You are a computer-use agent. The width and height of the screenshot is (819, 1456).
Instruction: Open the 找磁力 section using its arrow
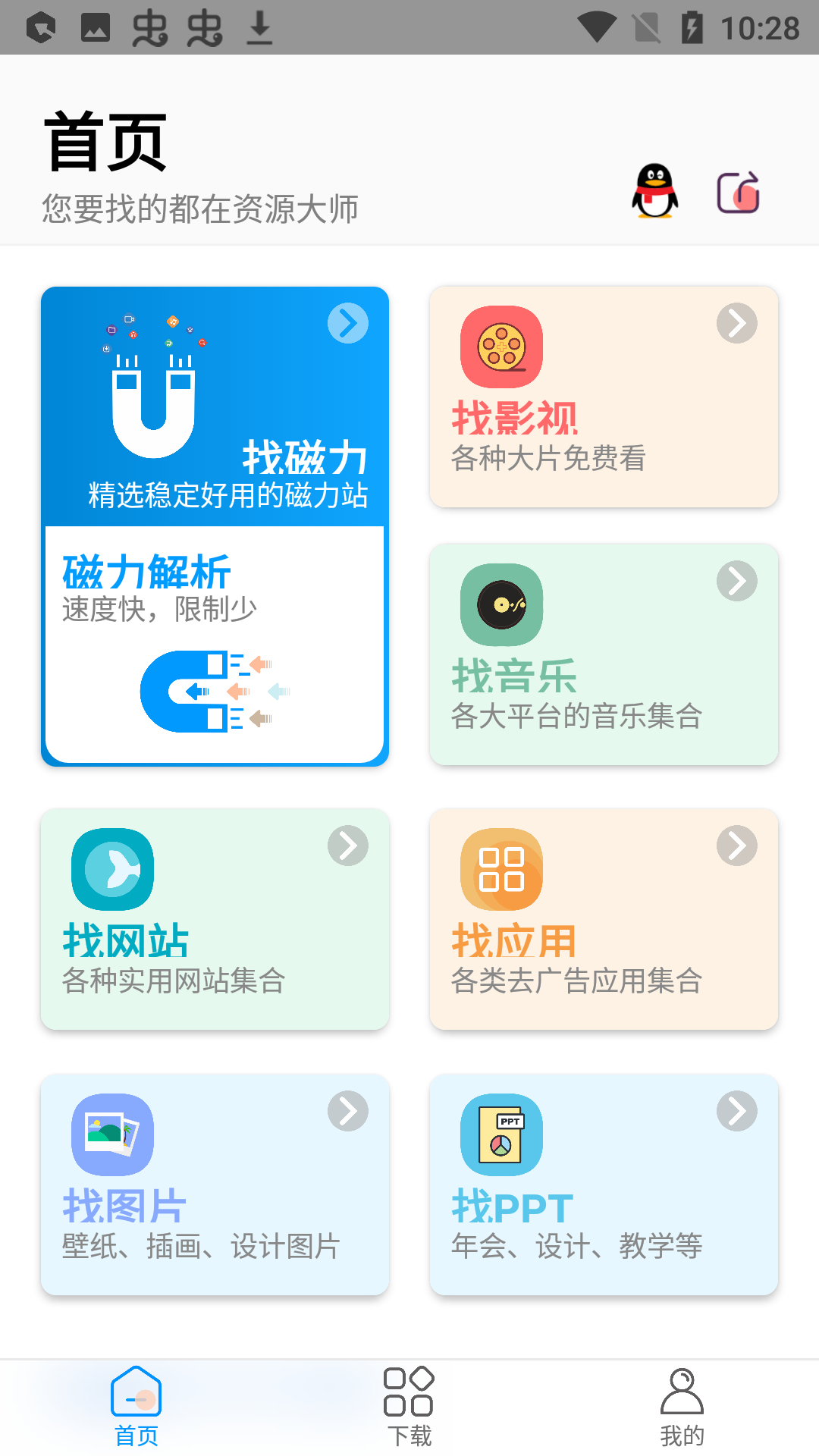coord(347,323)
